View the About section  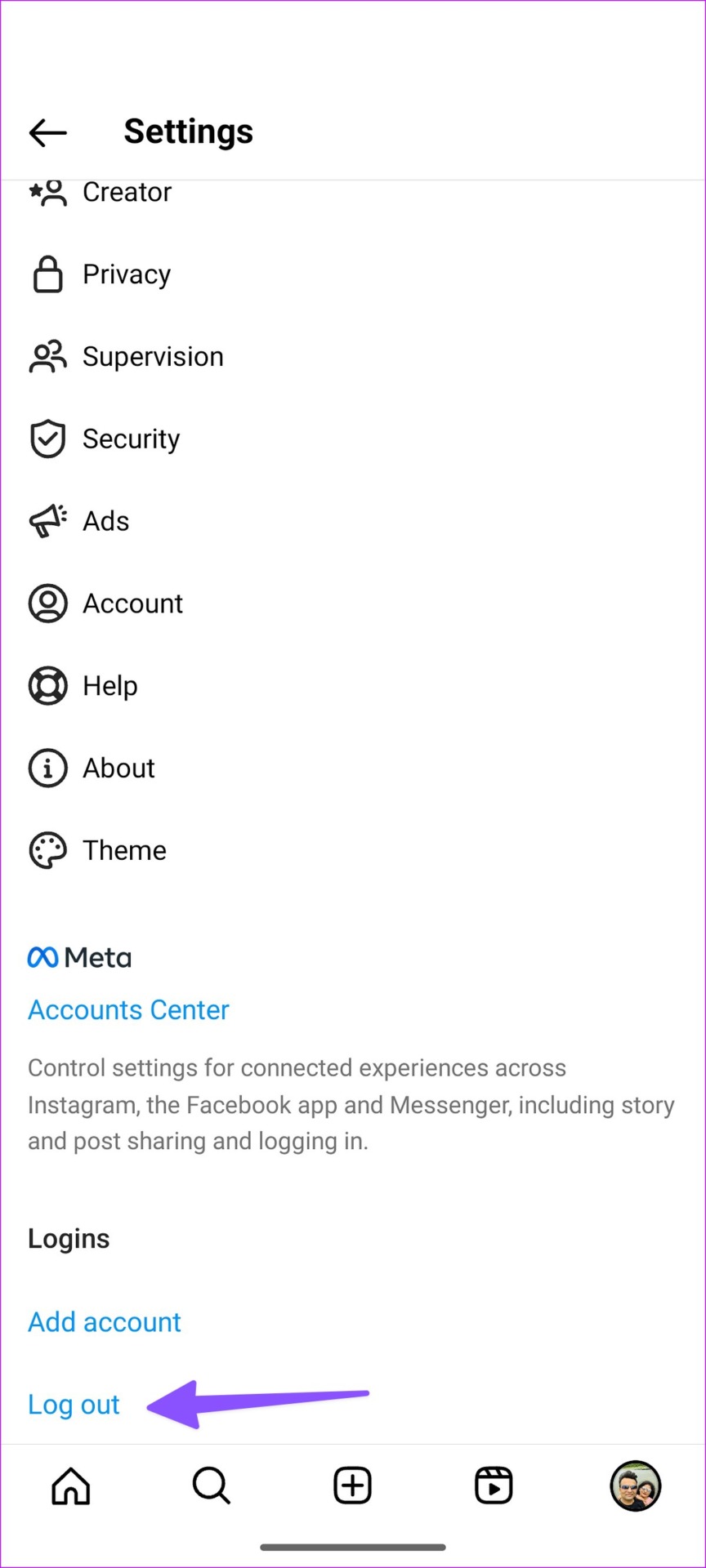click(x=353, y=768)
